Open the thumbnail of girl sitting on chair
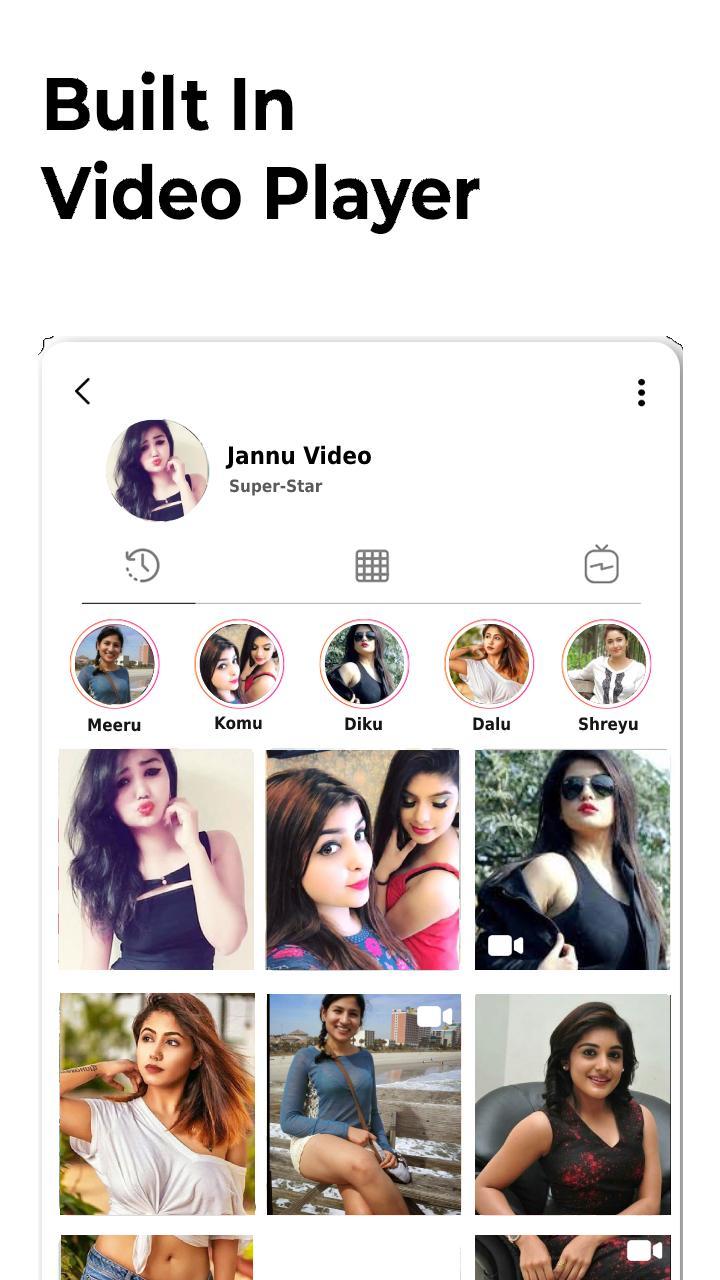Screen dimensions: 720x1280 (x=571, y=1102)
